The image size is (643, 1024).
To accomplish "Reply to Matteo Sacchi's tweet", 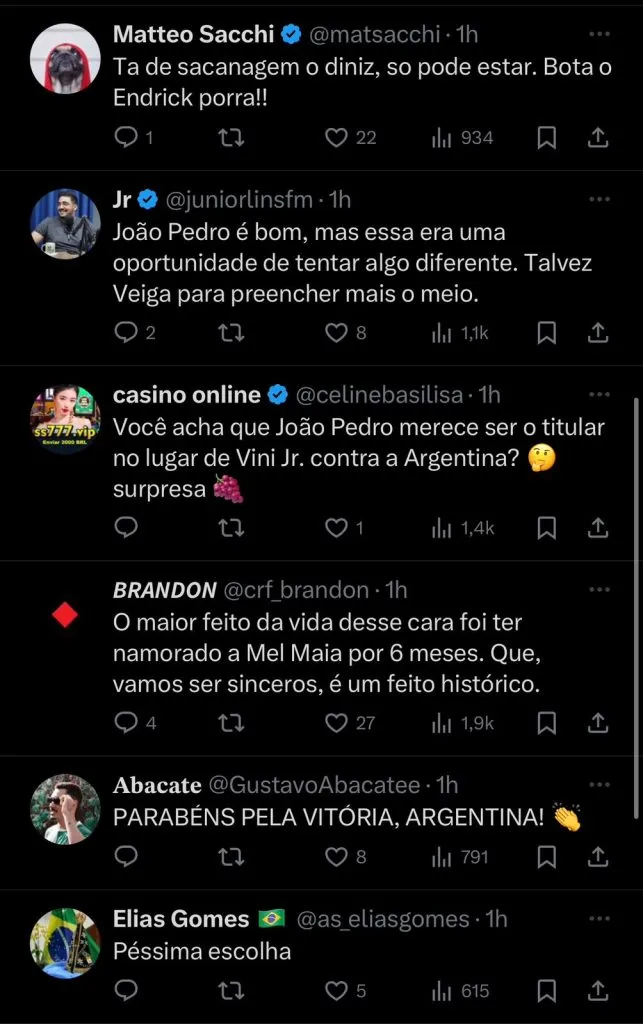I will 126,138.
